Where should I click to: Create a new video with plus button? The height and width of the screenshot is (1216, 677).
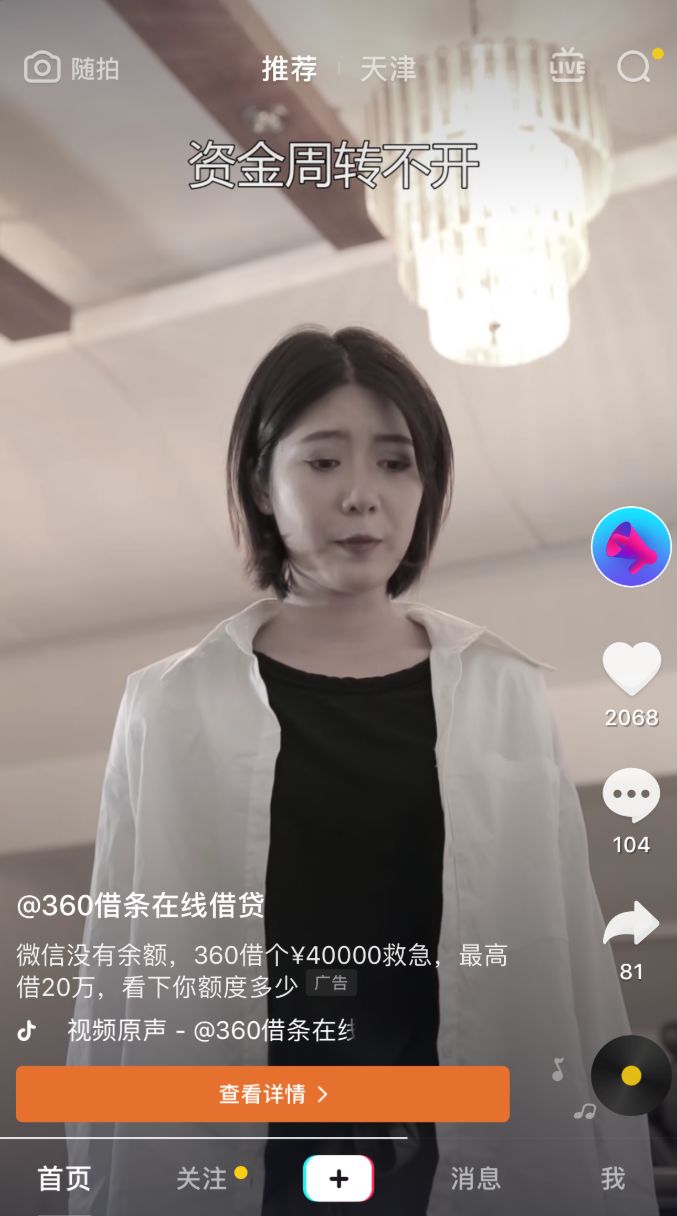click(x=338, y=1179)
